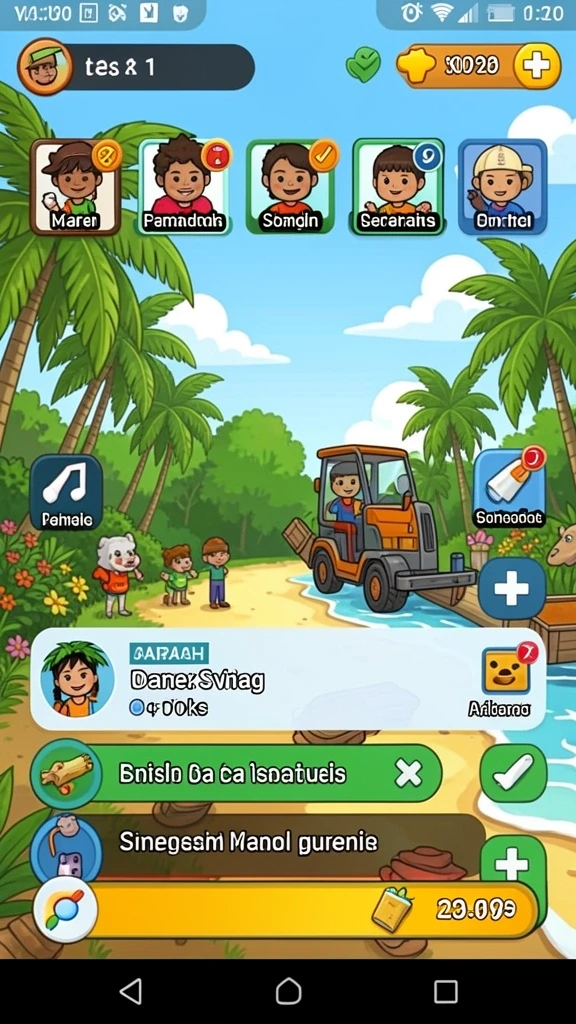Open the colorful round icon on the yellow bar
Image resolution: width=576 pixels, height=1024 pixels.
(65, 910)
